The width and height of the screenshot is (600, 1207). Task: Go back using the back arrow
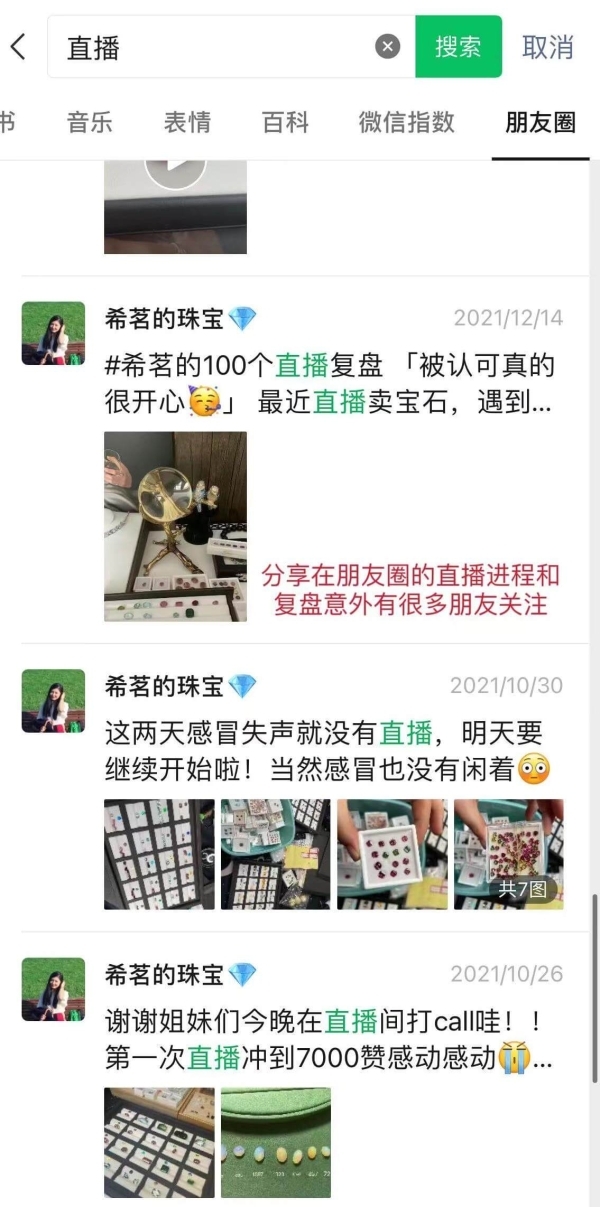coord(18,47)
